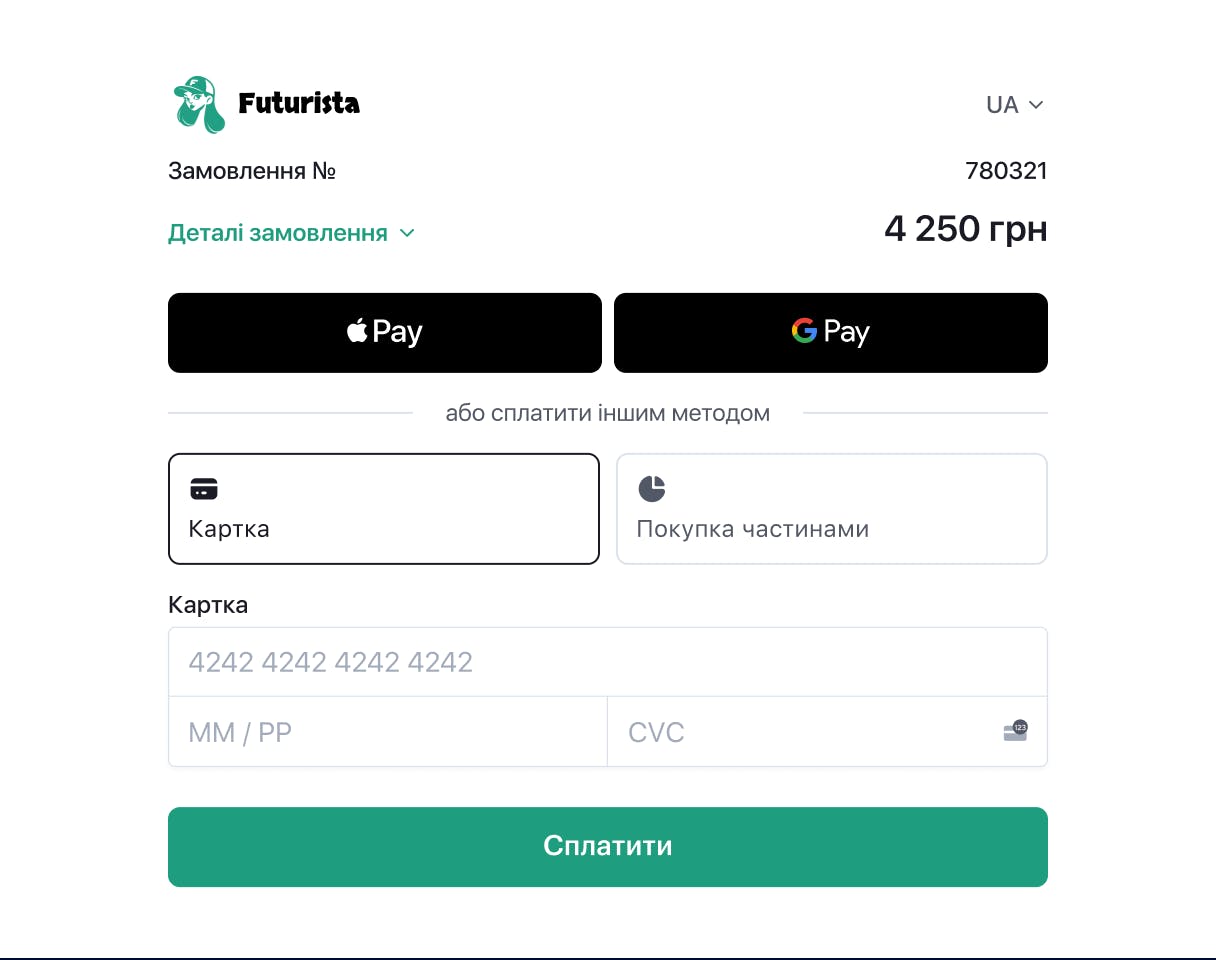
Task: Tap the green Сплатити button
Action: tap(607, 846)
